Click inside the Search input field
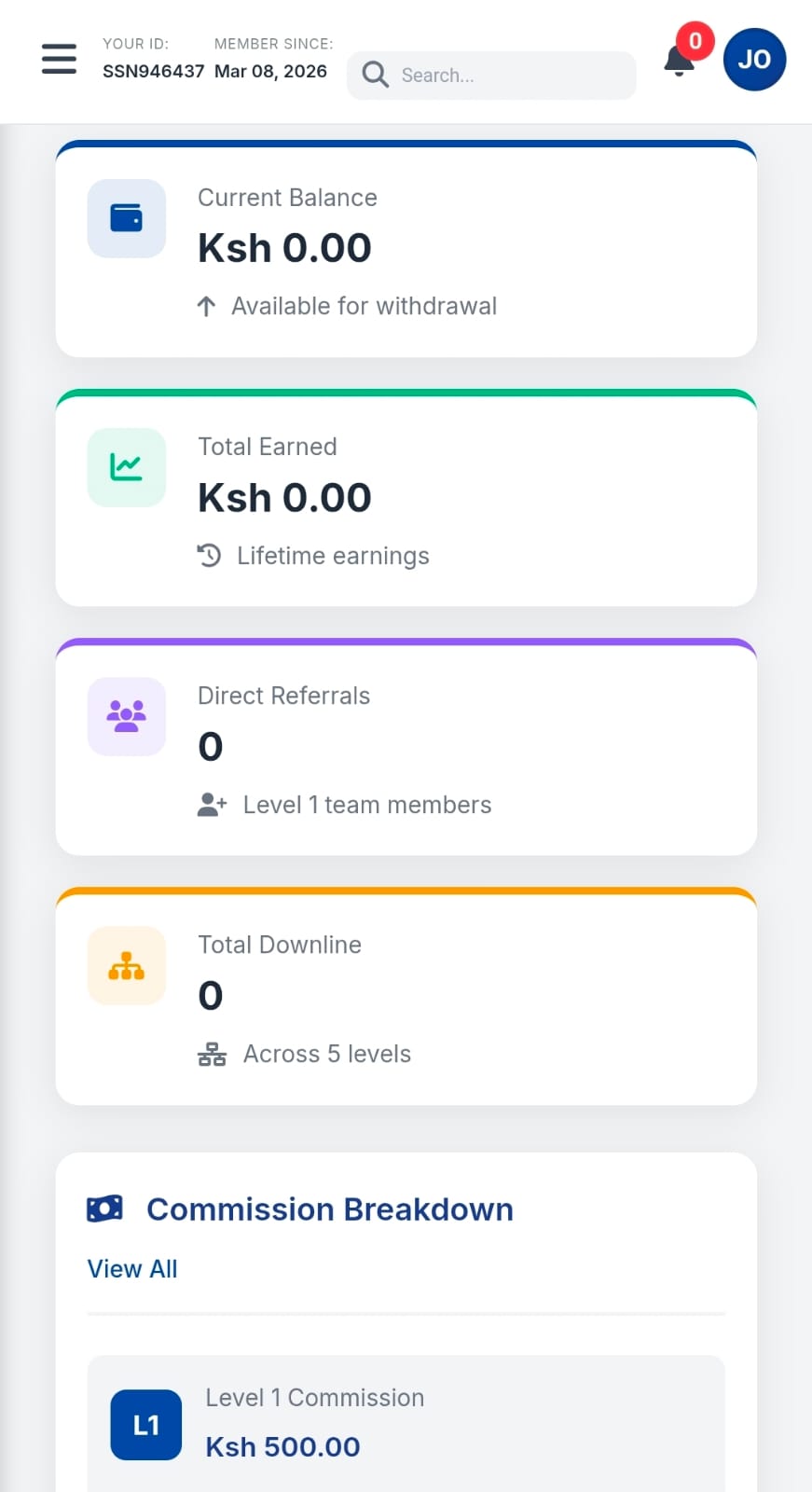 [494, 75]
